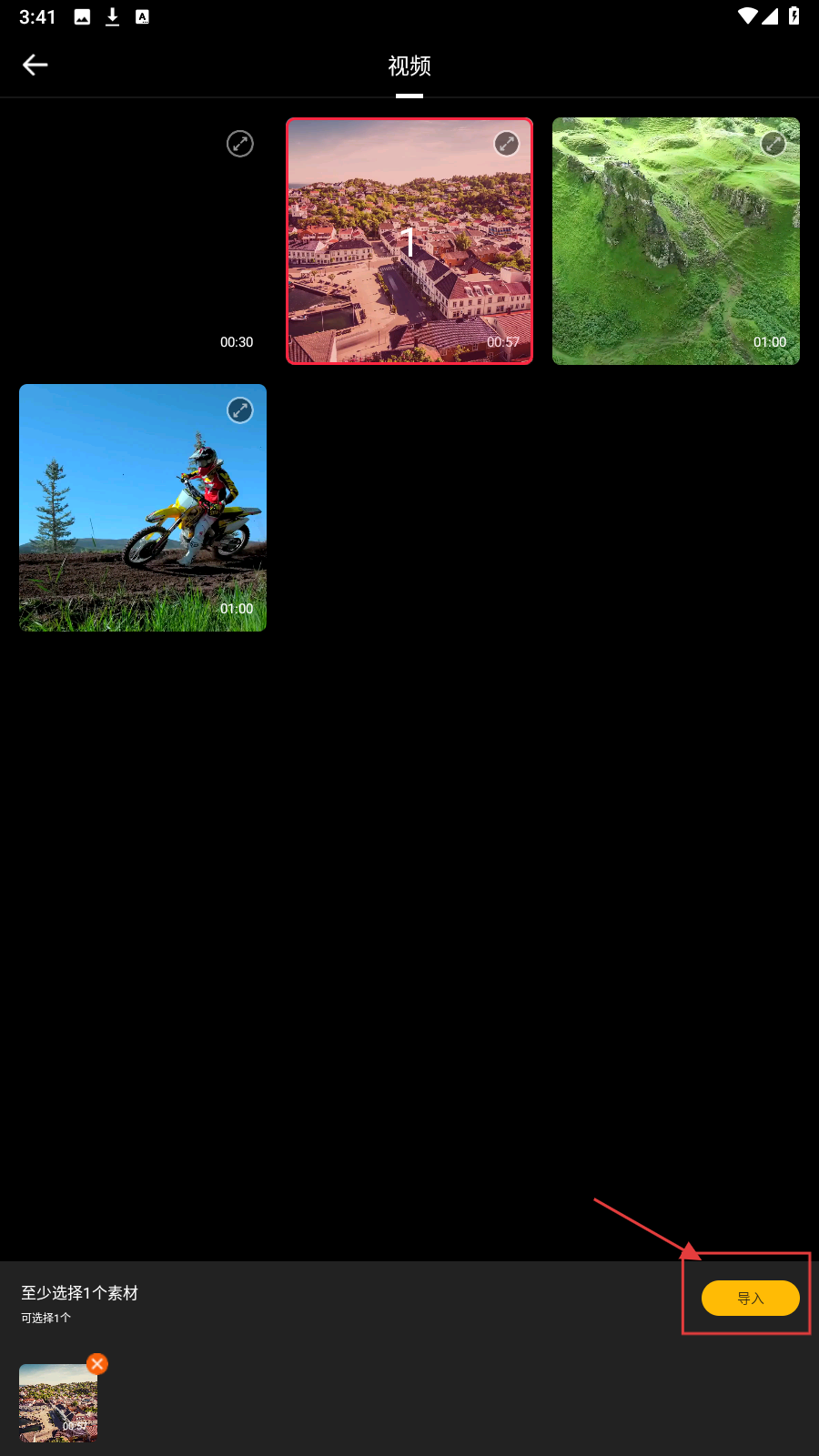The width and height of the screenshot is (819, 1456).
Task: Tap the yellow 导入 button
Action: (750, 1298)
